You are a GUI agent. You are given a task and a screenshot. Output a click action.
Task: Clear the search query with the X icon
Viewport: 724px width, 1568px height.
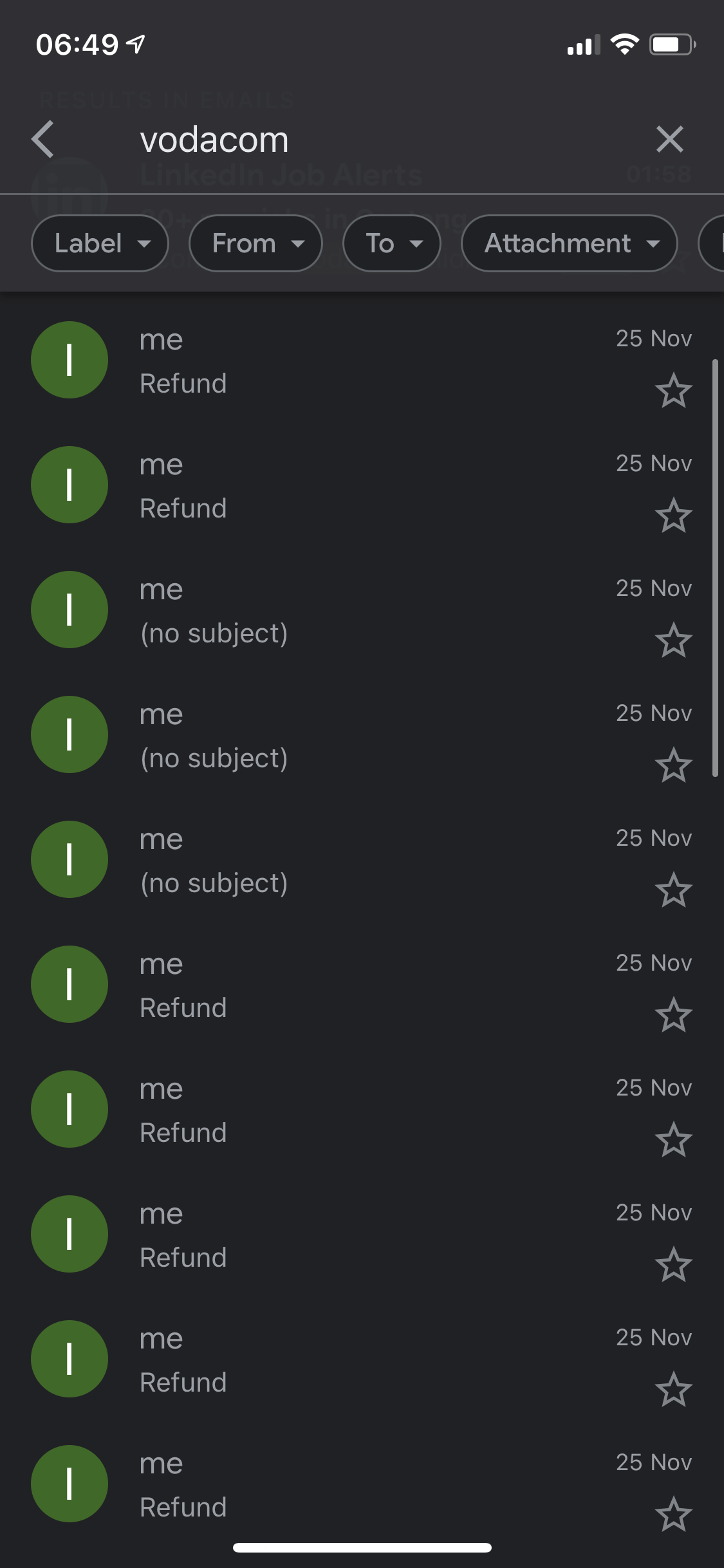[x=670, y=139]
